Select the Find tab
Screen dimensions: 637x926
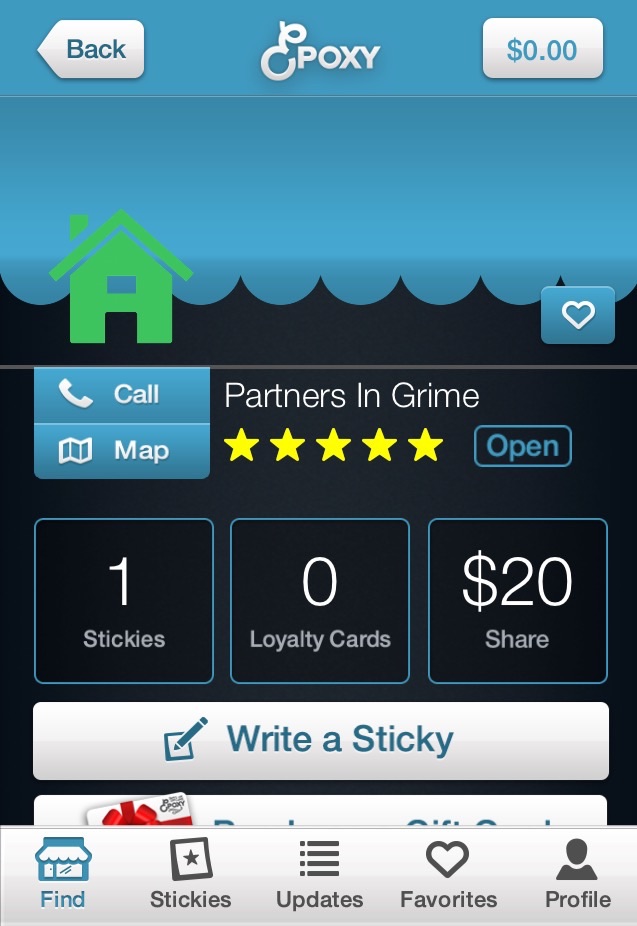coord(62,875)
